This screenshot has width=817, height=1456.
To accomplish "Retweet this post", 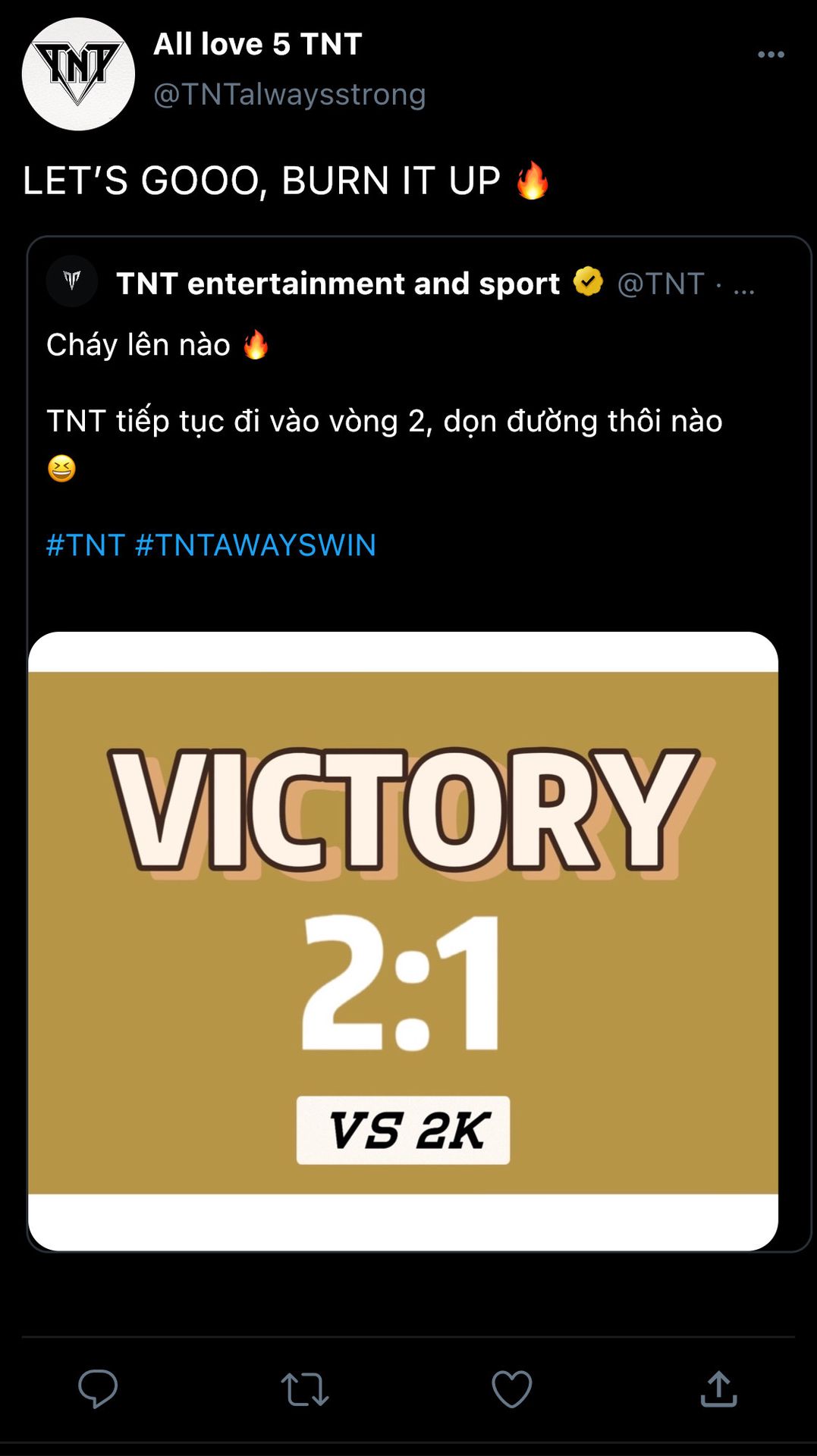I will click(x=305, y=1389).
